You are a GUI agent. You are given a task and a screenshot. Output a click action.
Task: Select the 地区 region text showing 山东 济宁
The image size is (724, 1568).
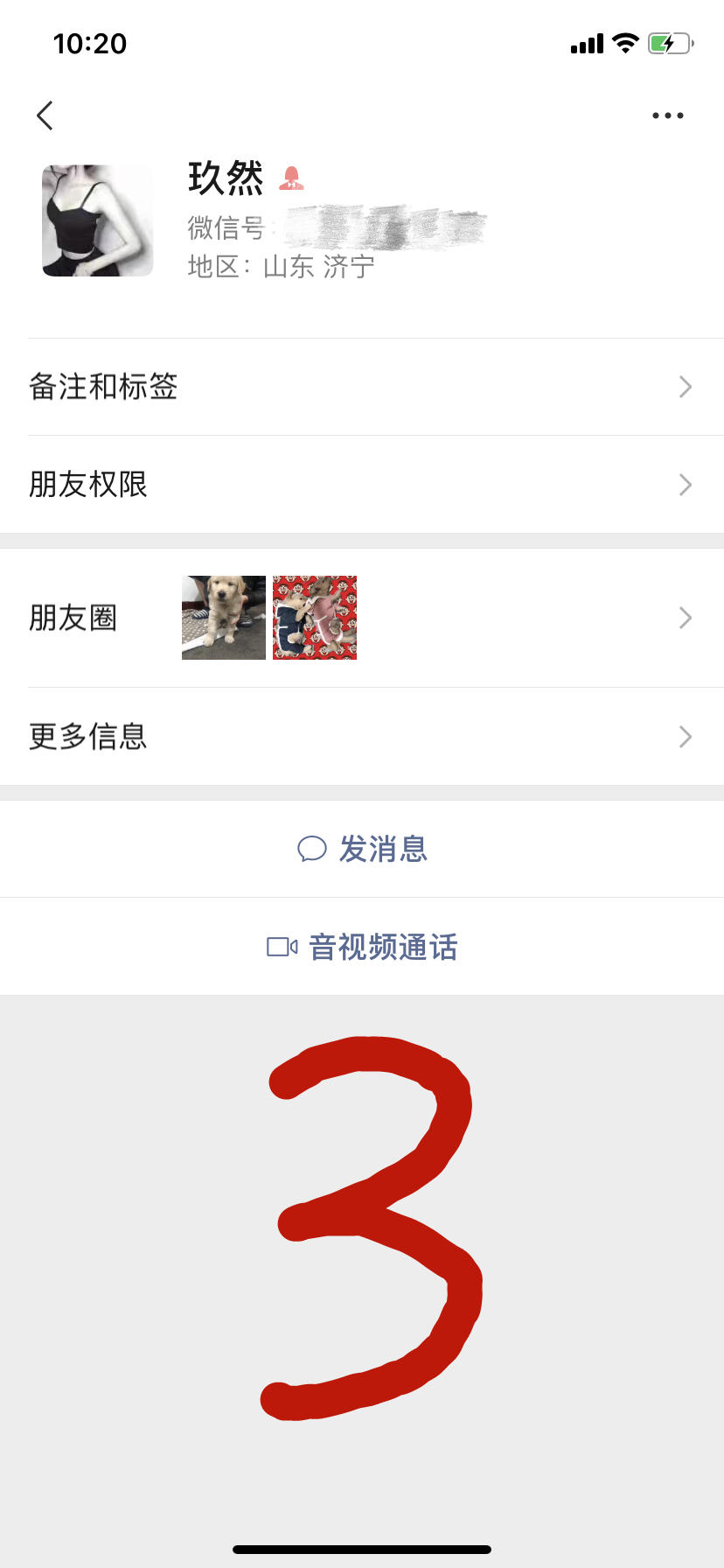click(280, 267)
